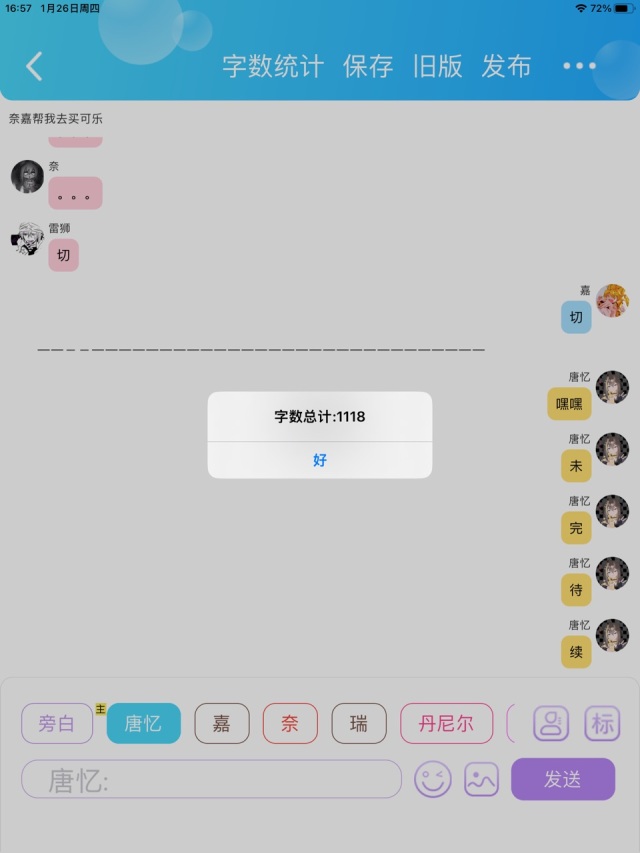Tap 发送 to send the message
This screenshot has width=640, height=853.
point(562,779)
